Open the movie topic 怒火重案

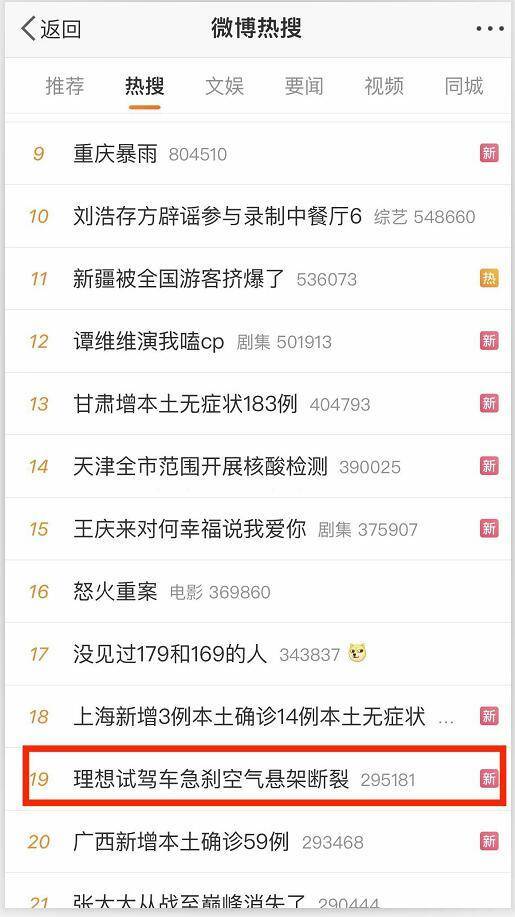point(258,592)
